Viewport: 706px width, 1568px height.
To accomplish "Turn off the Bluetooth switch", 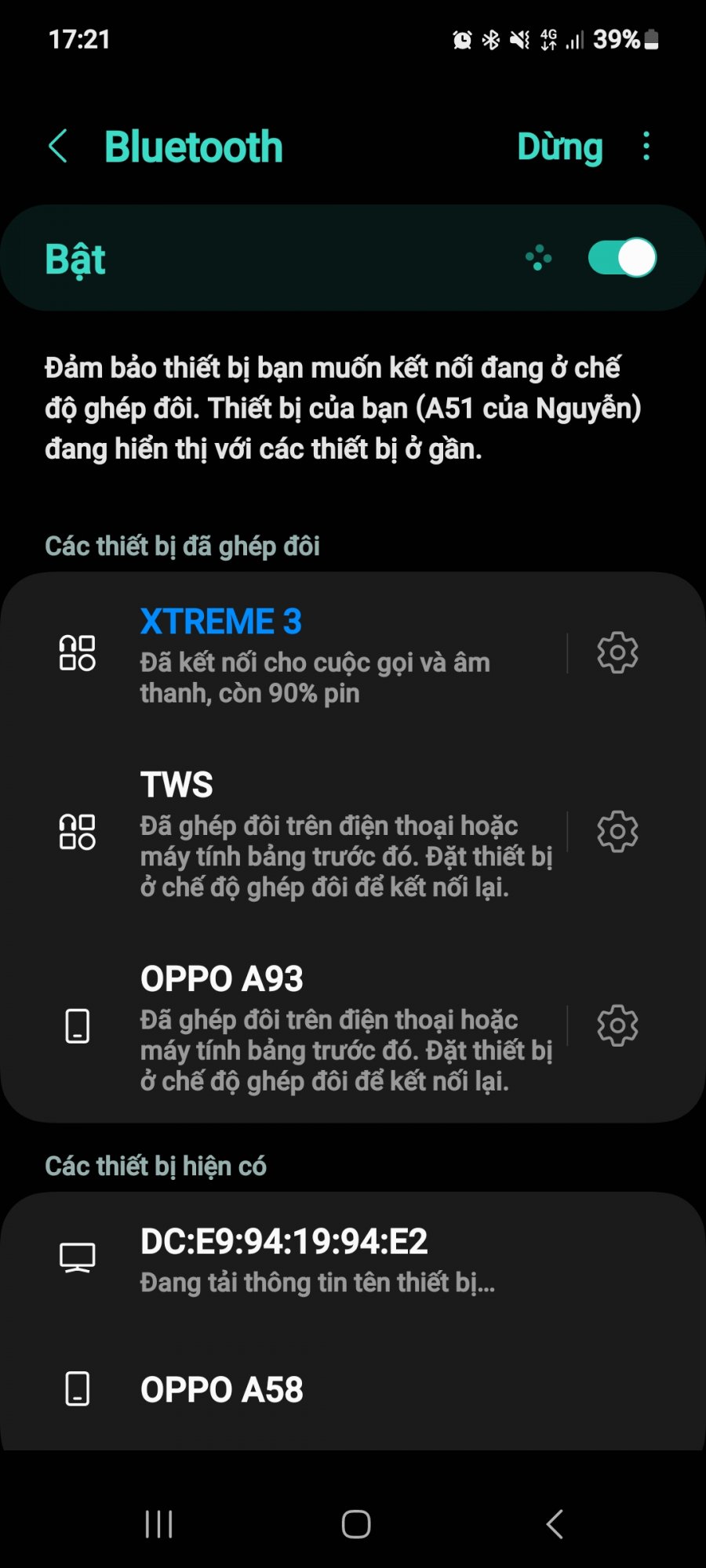I will point(621,258).
